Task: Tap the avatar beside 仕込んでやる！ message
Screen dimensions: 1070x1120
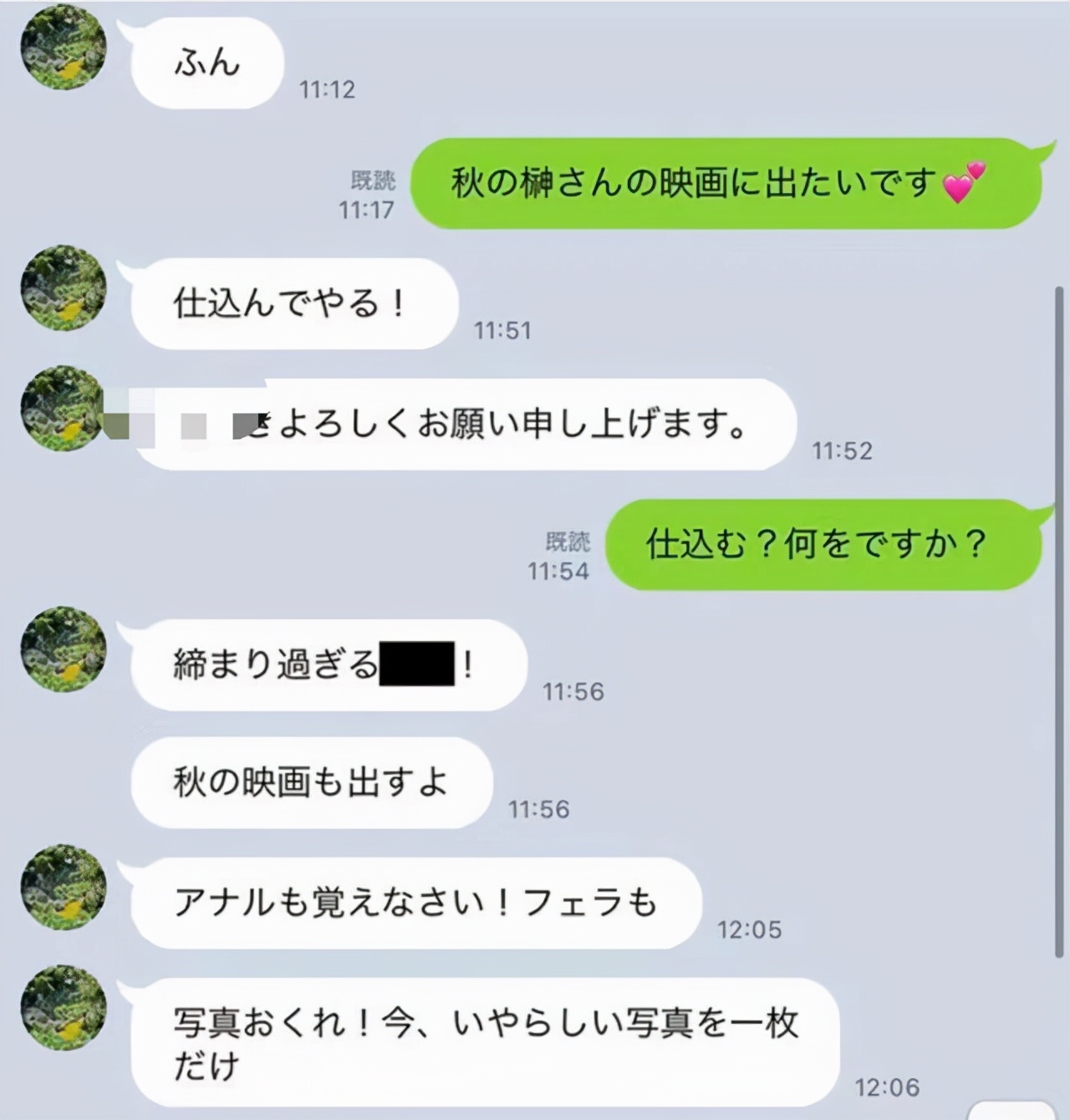Action: pyautogui.click(x=63, y=293)
